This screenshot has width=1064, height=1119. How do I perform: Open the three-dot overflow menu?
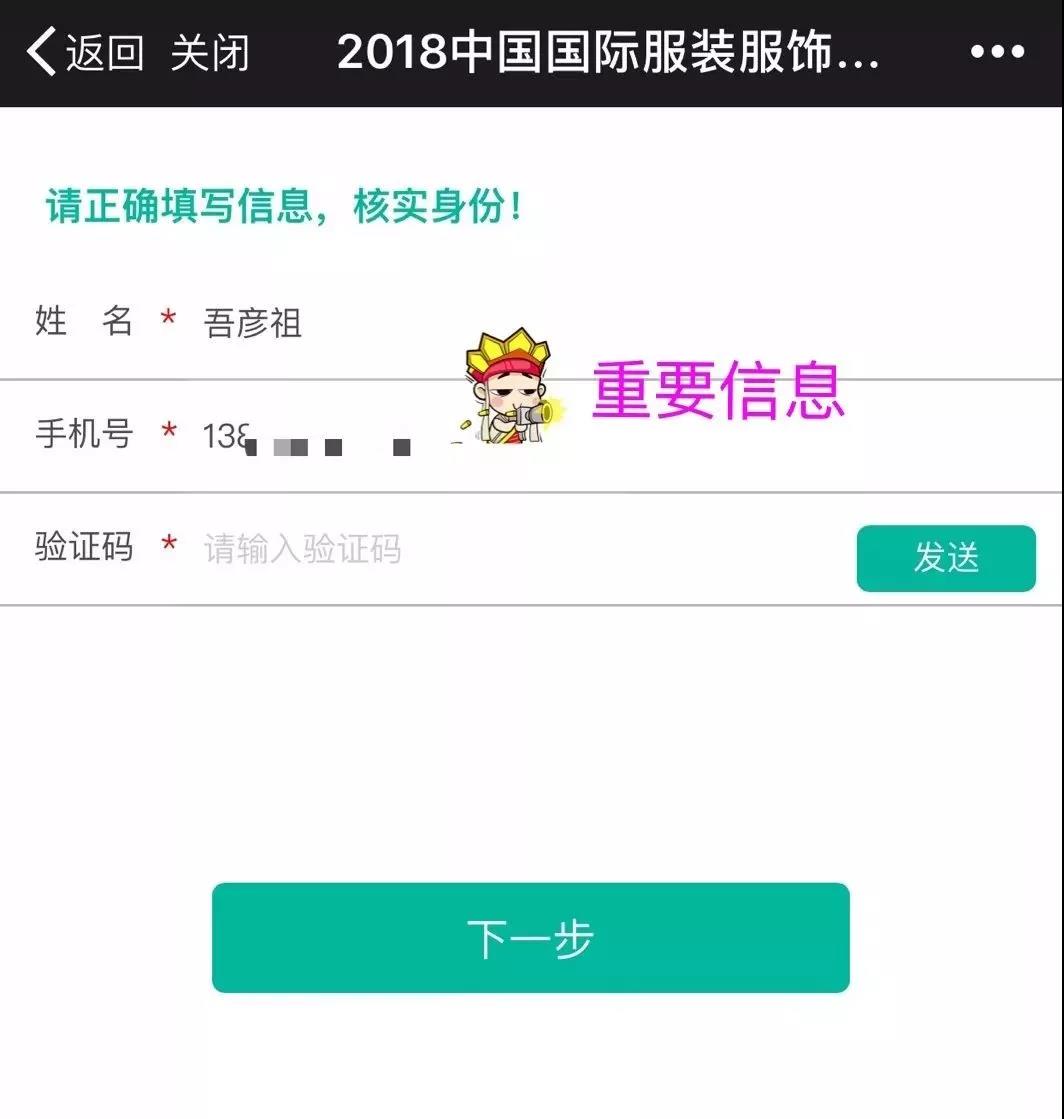[997, 52]
